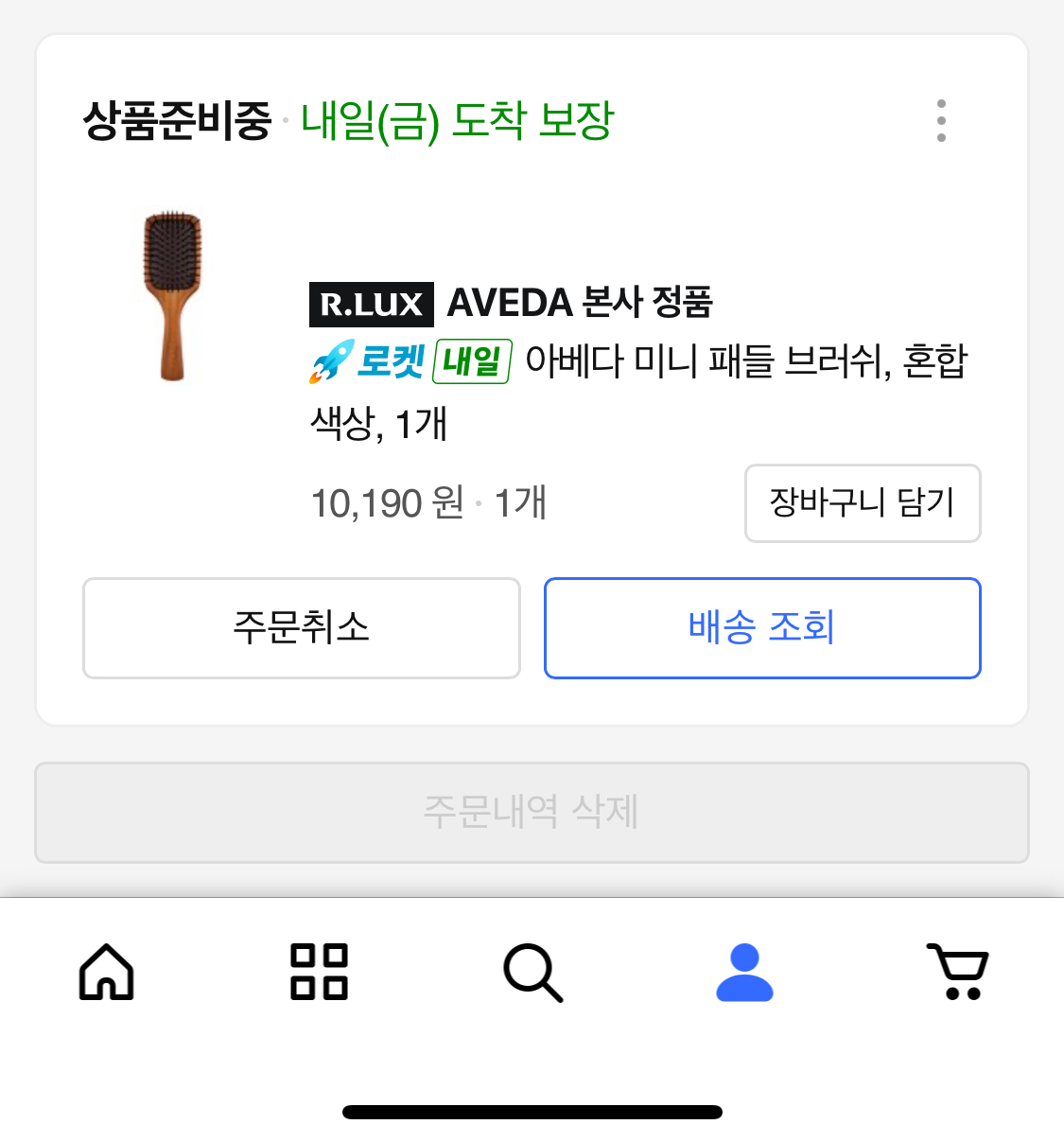Open the My Account profile tab
This screenshot has height=1142, width=1064.
744,972
